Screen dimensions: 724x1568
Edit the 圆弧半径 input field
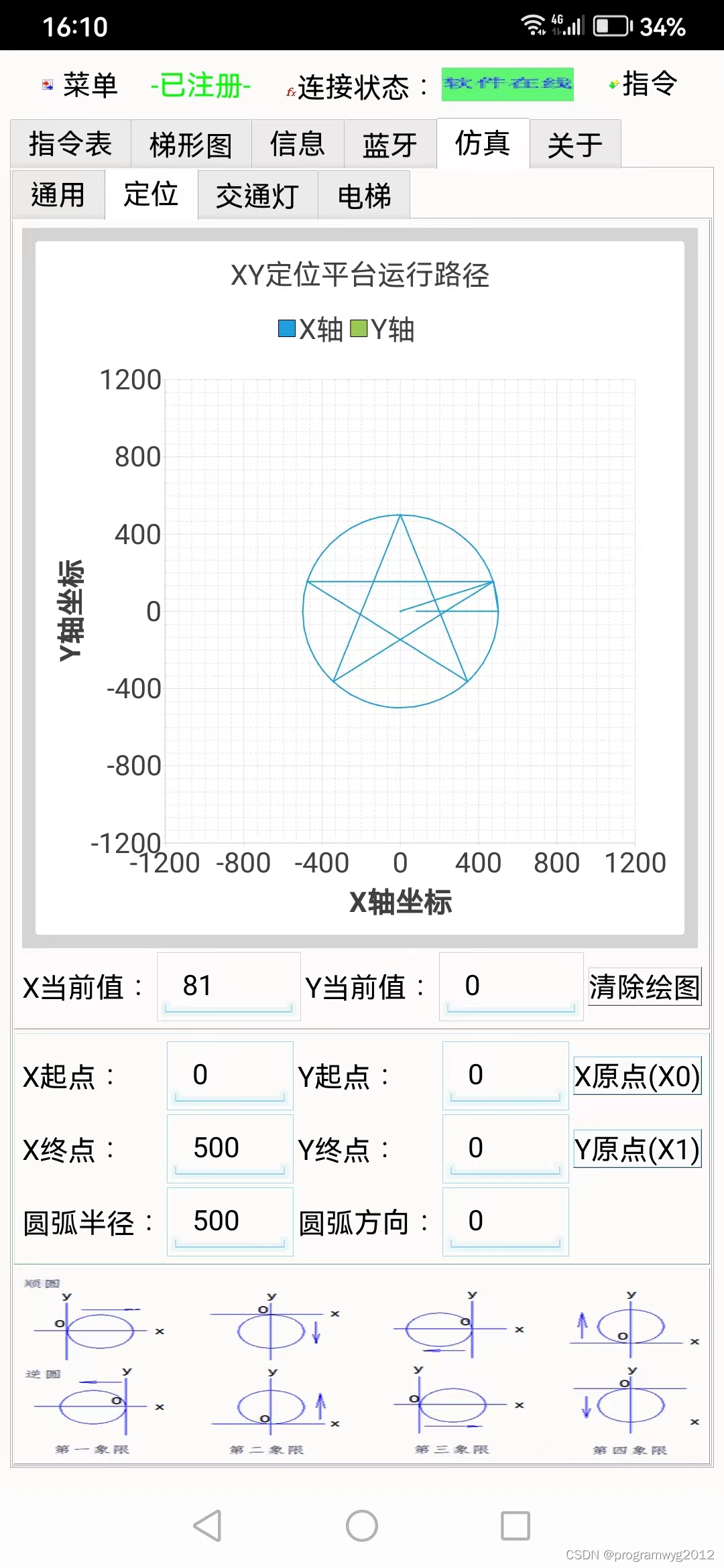(230, 1222)
